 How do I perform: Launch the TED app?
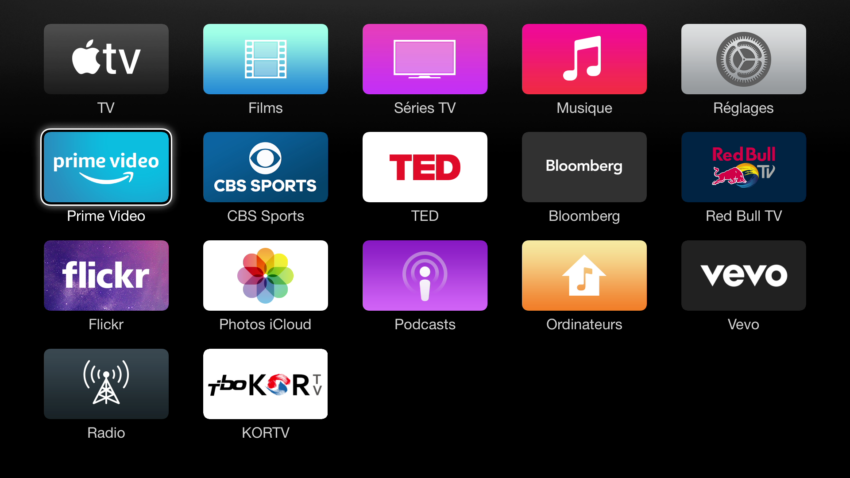(425, 167)
